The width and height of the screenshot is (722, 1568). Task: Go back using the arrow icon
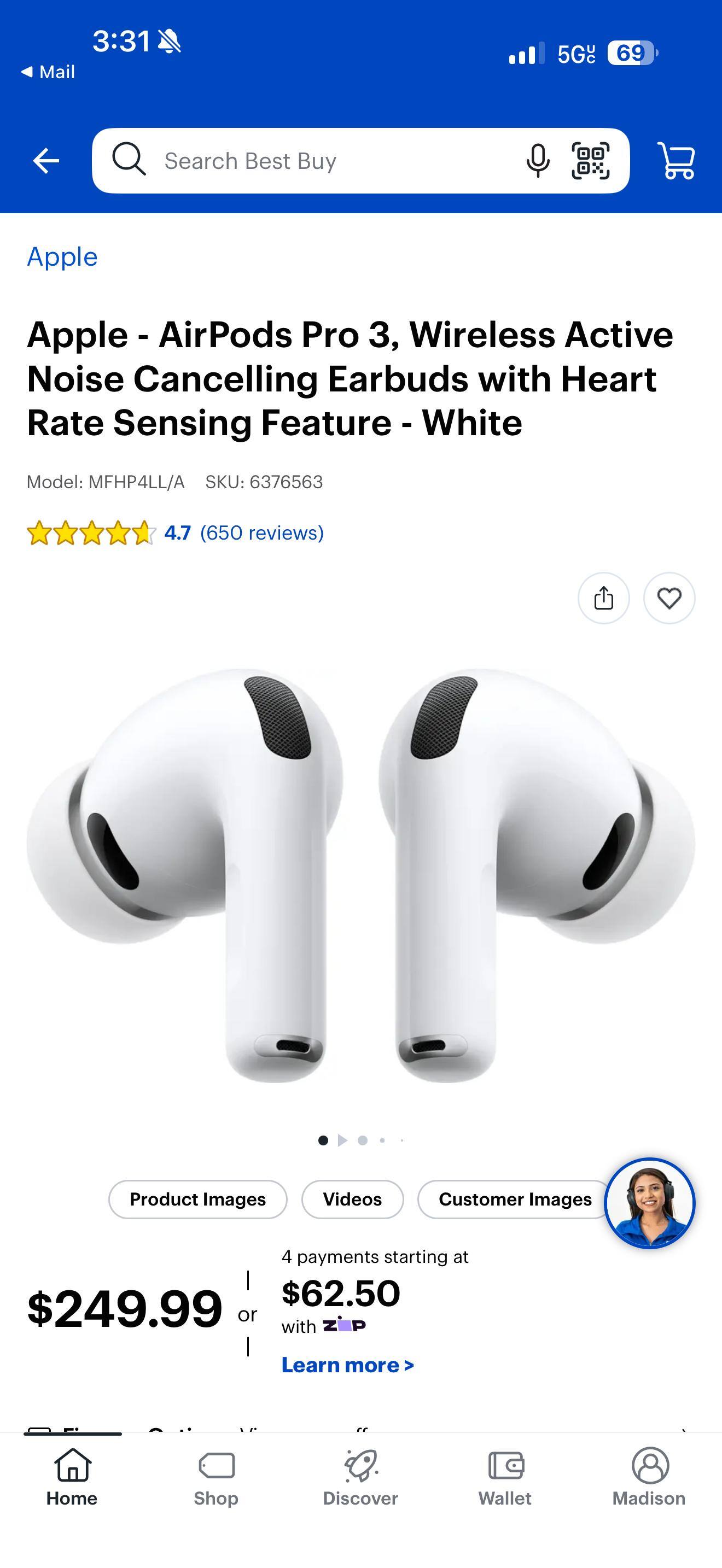[45, 161]
